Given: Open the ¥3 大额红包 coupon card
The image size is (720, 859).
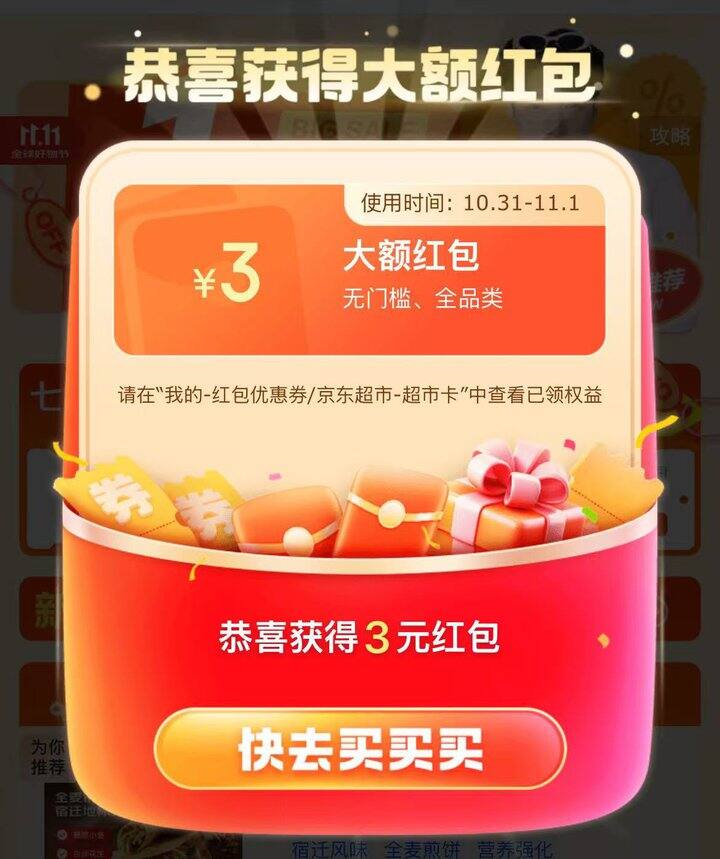Looking at the screenshot, I should coord(359,270).
